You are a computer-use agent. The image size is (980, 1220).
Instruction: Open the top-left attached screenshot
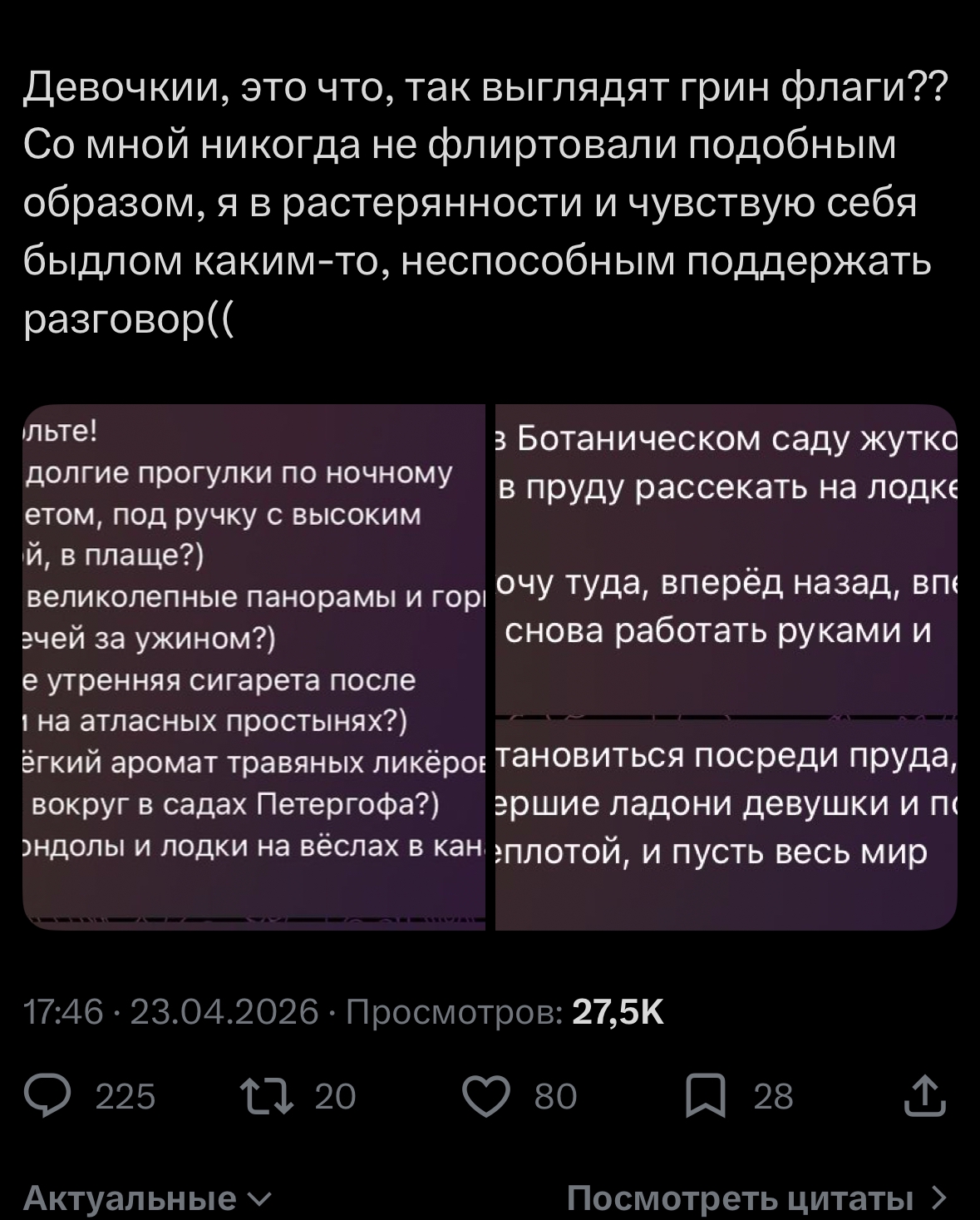pyautogui.click(x=254, y=667)
